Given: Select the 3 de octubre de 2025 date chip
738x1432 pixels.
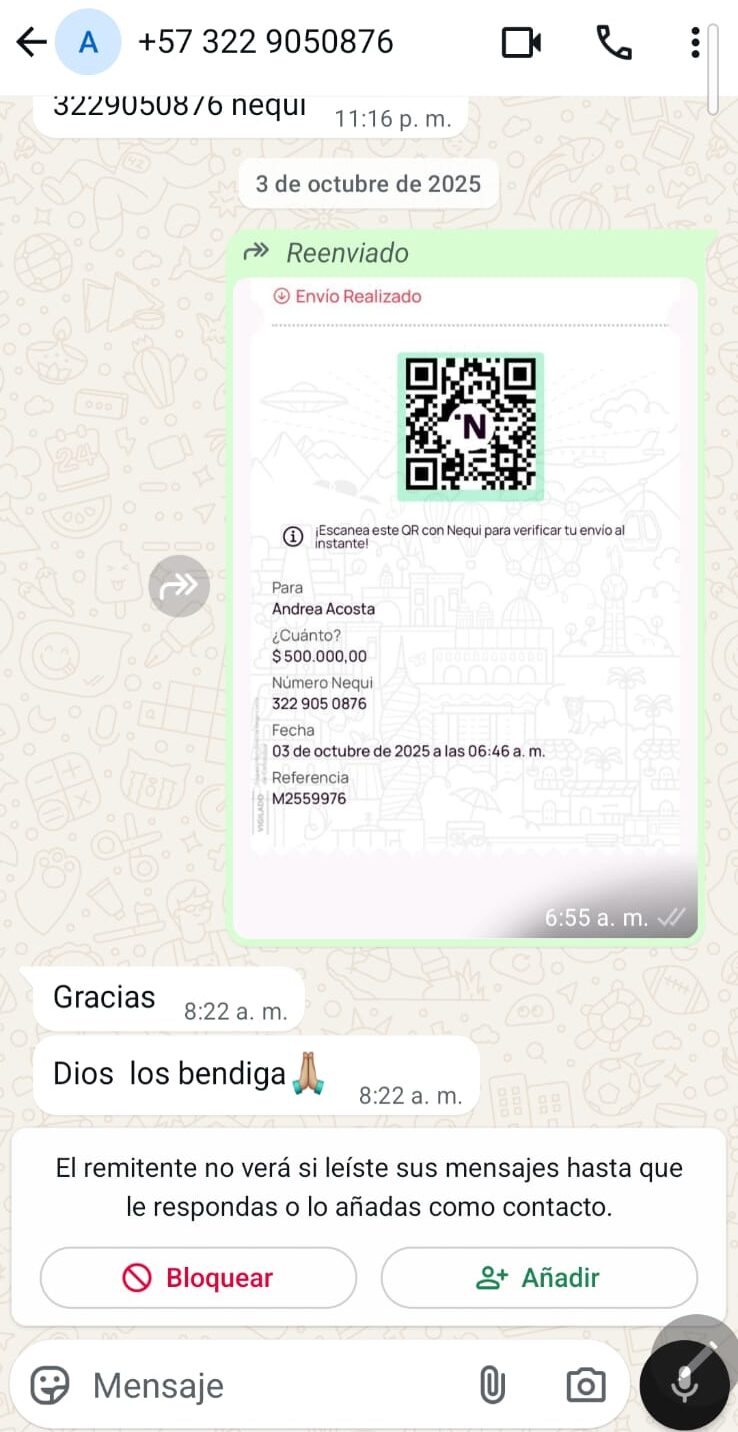Looking at the screenshot, I should [367, 183].
